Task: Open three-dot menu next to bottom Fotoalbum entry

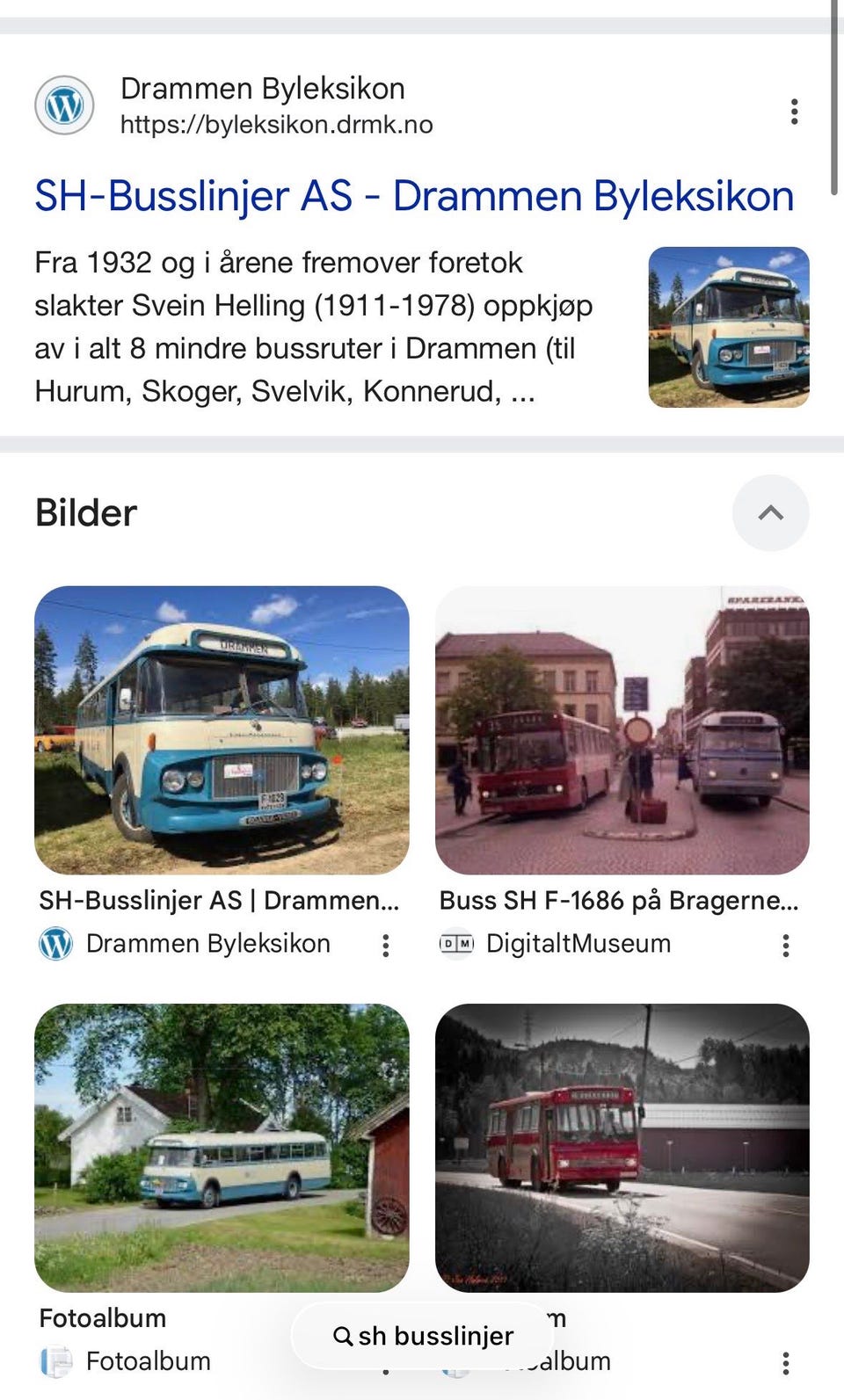Action: pos(785,1361)
